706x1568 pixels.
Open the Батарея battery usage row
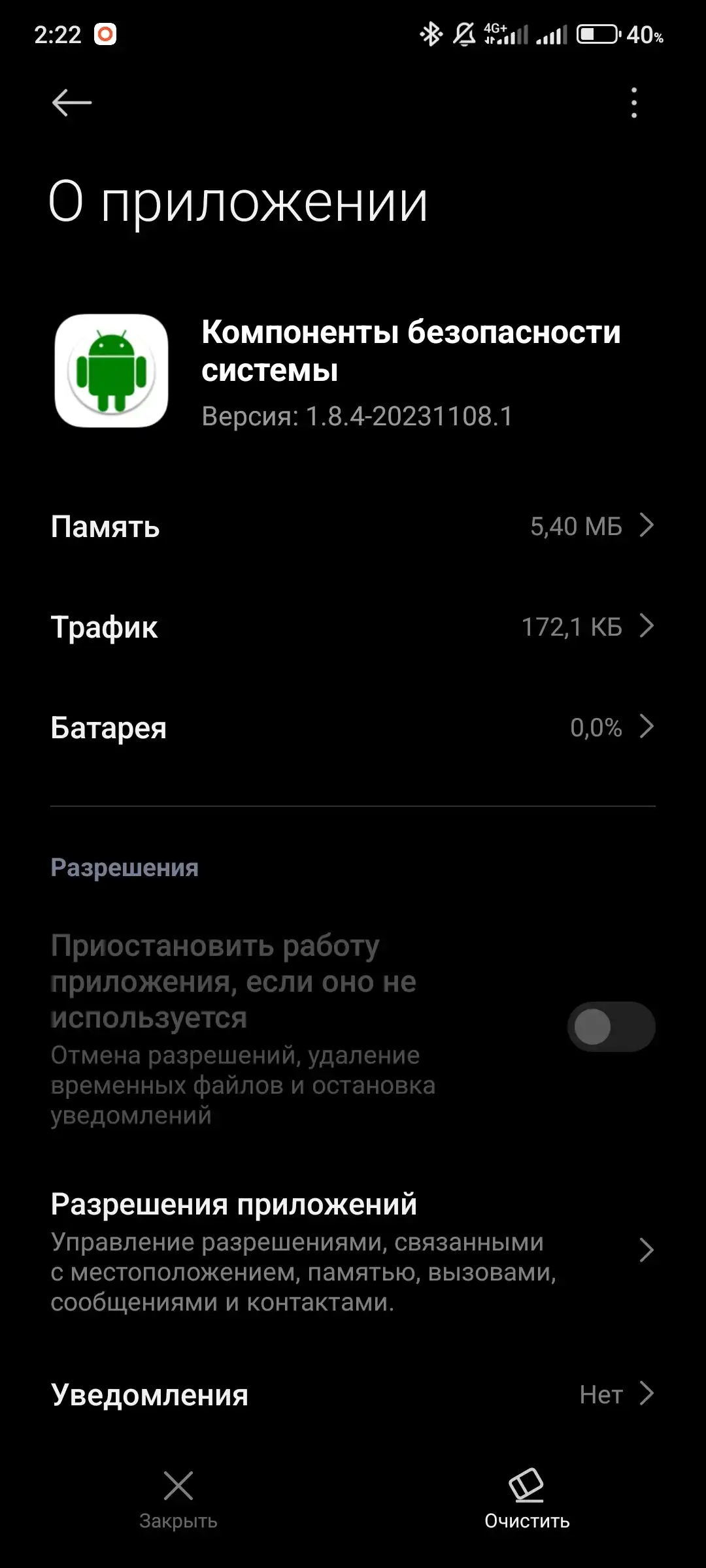(x=353, y=727)
